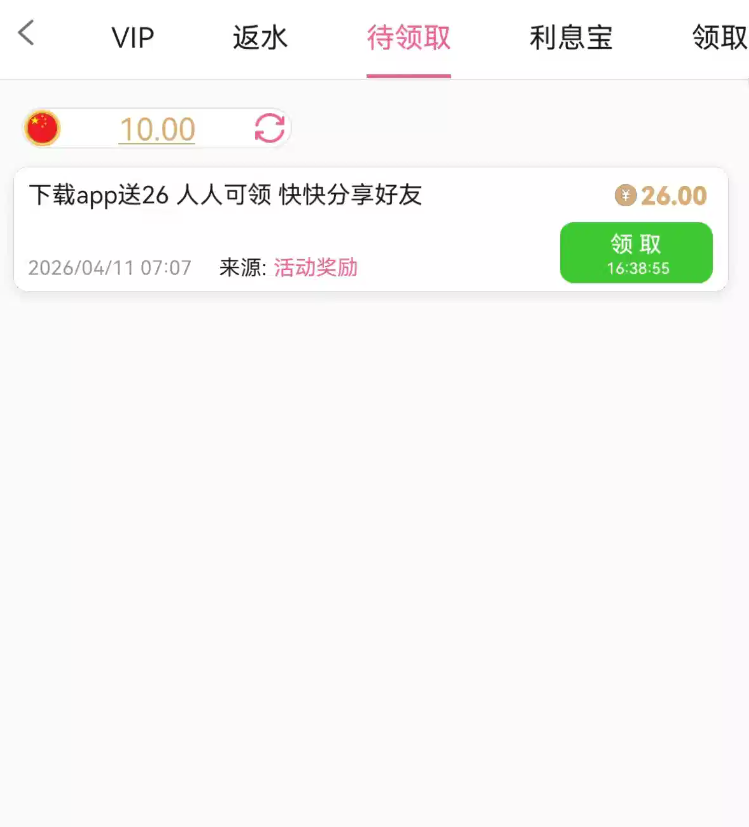Click the date 2026/04/11 07:07
Image resolution: width=749 pixels, height=827 pixels.
pyautogui.click(x=109, y=267)
